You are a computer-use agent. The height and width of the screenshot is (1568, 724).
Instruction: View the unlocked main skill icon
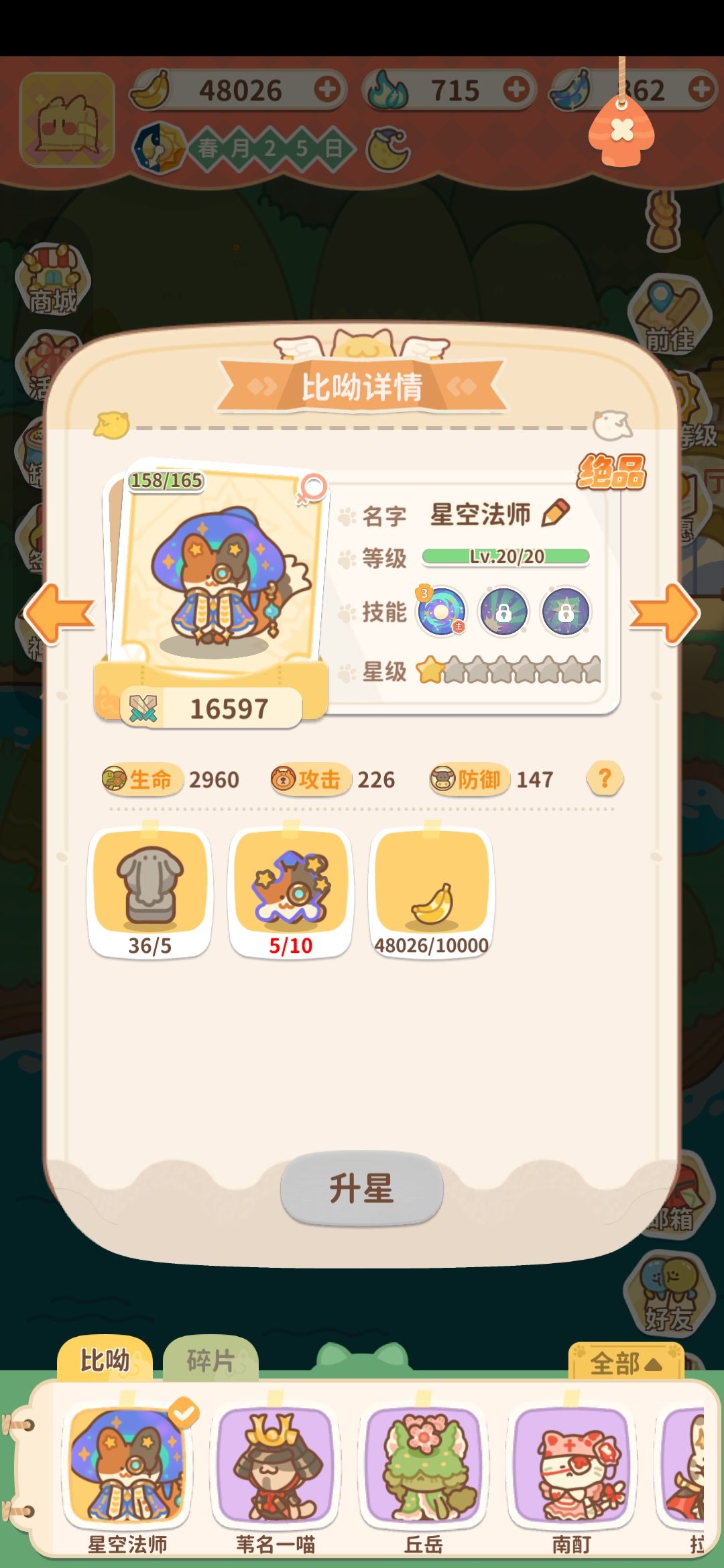click(x=440, y=611)
